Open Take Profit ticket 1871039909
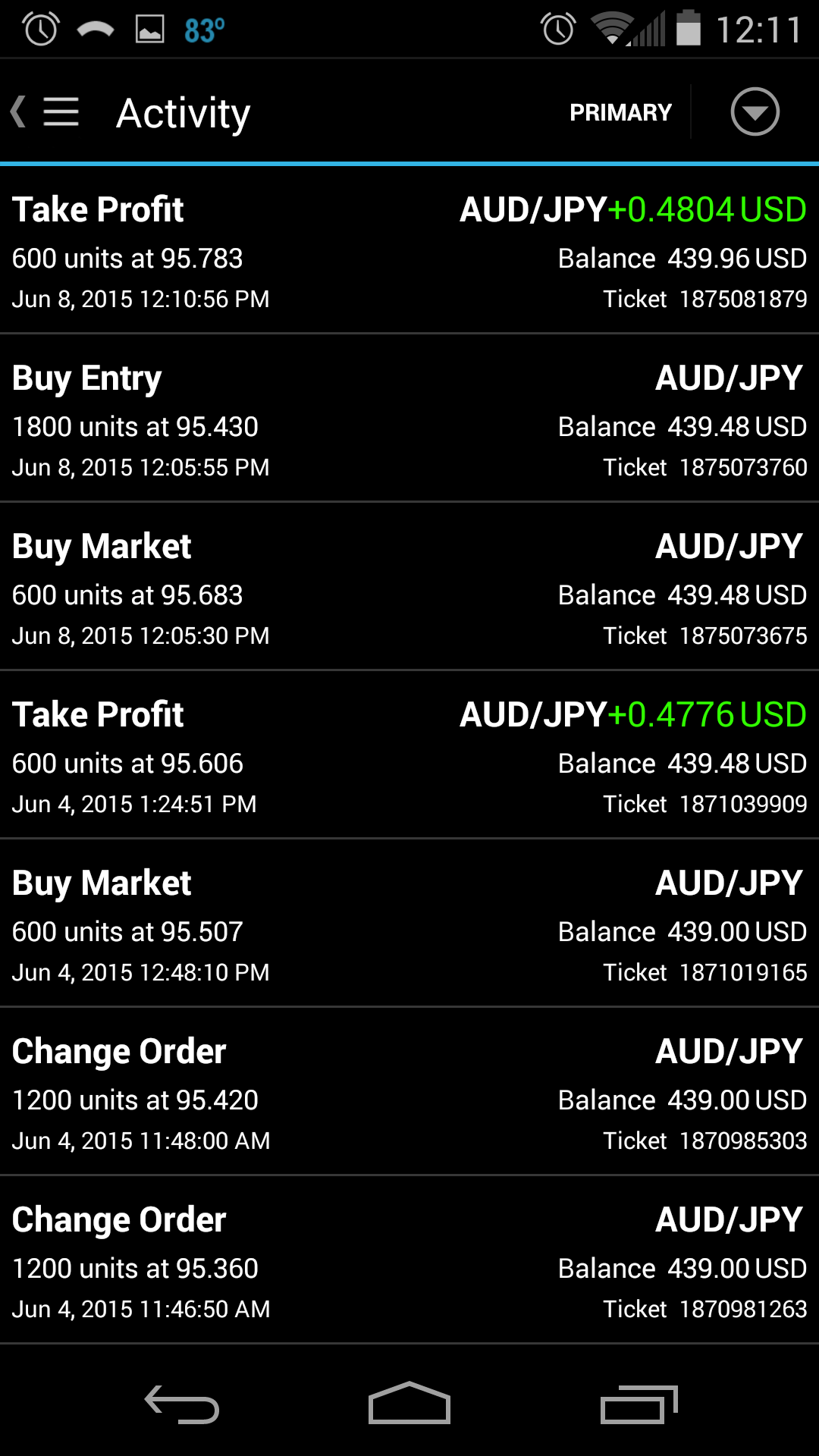This screenshot has height=1456, width=819. click(409, 755)
